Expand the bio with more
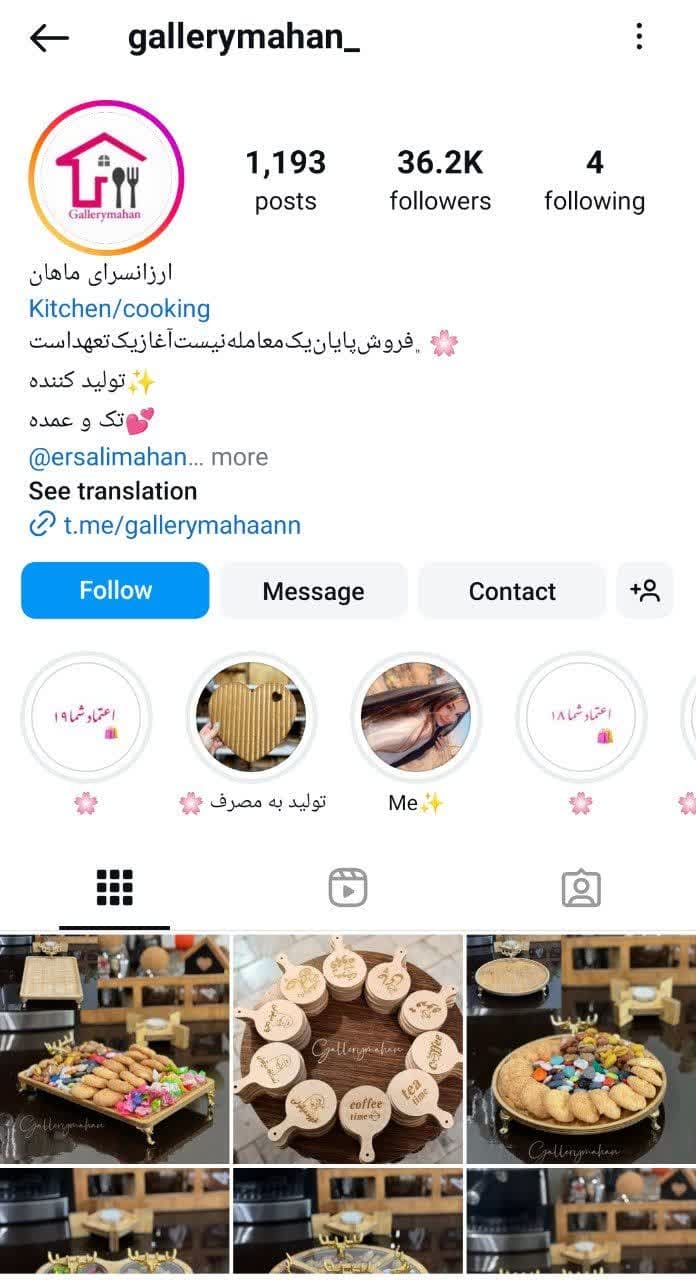696x1280 pixels. click(239, 457)
